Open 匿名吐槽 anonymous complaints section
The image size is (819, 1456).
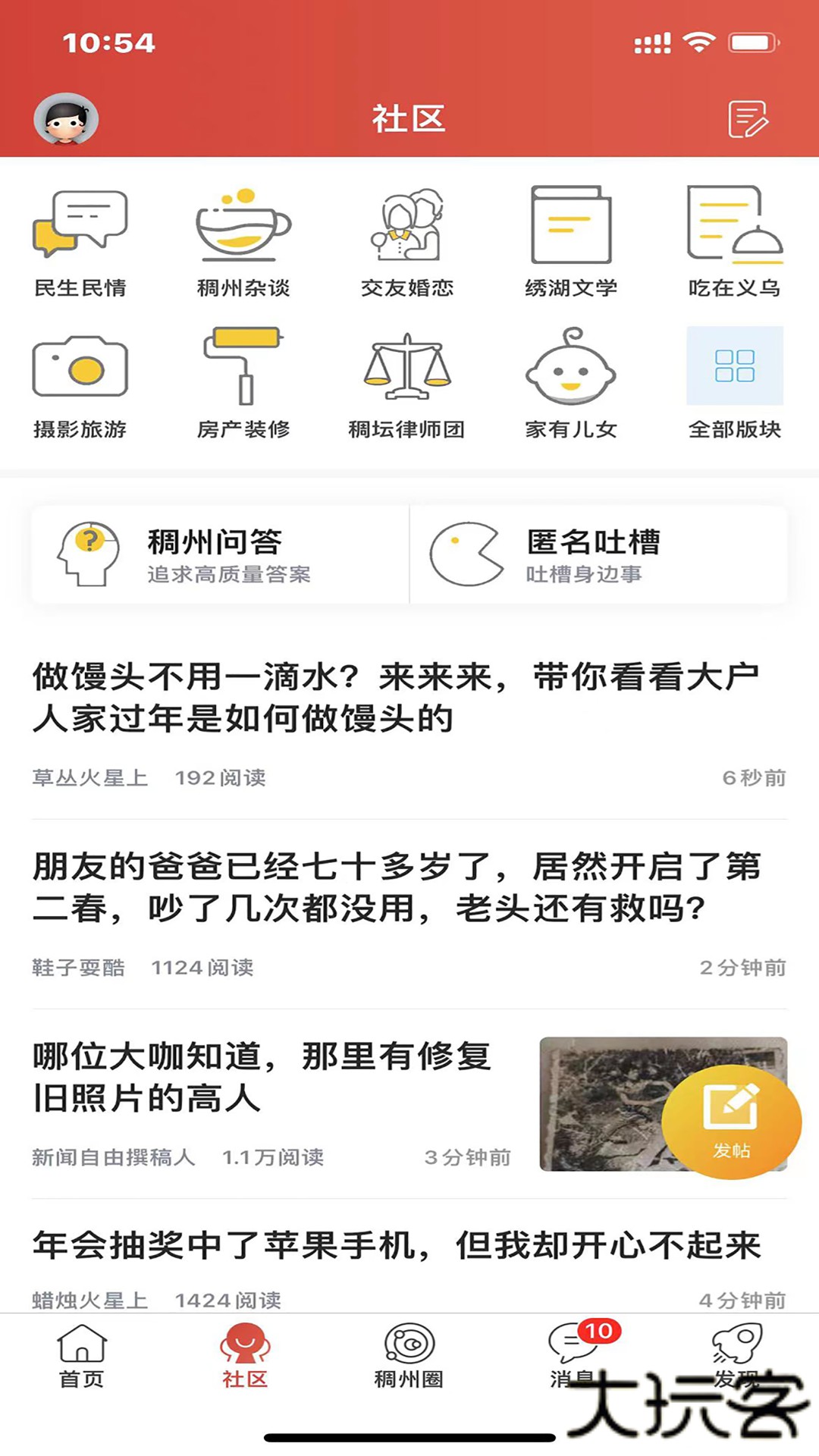tap(591, 554)
